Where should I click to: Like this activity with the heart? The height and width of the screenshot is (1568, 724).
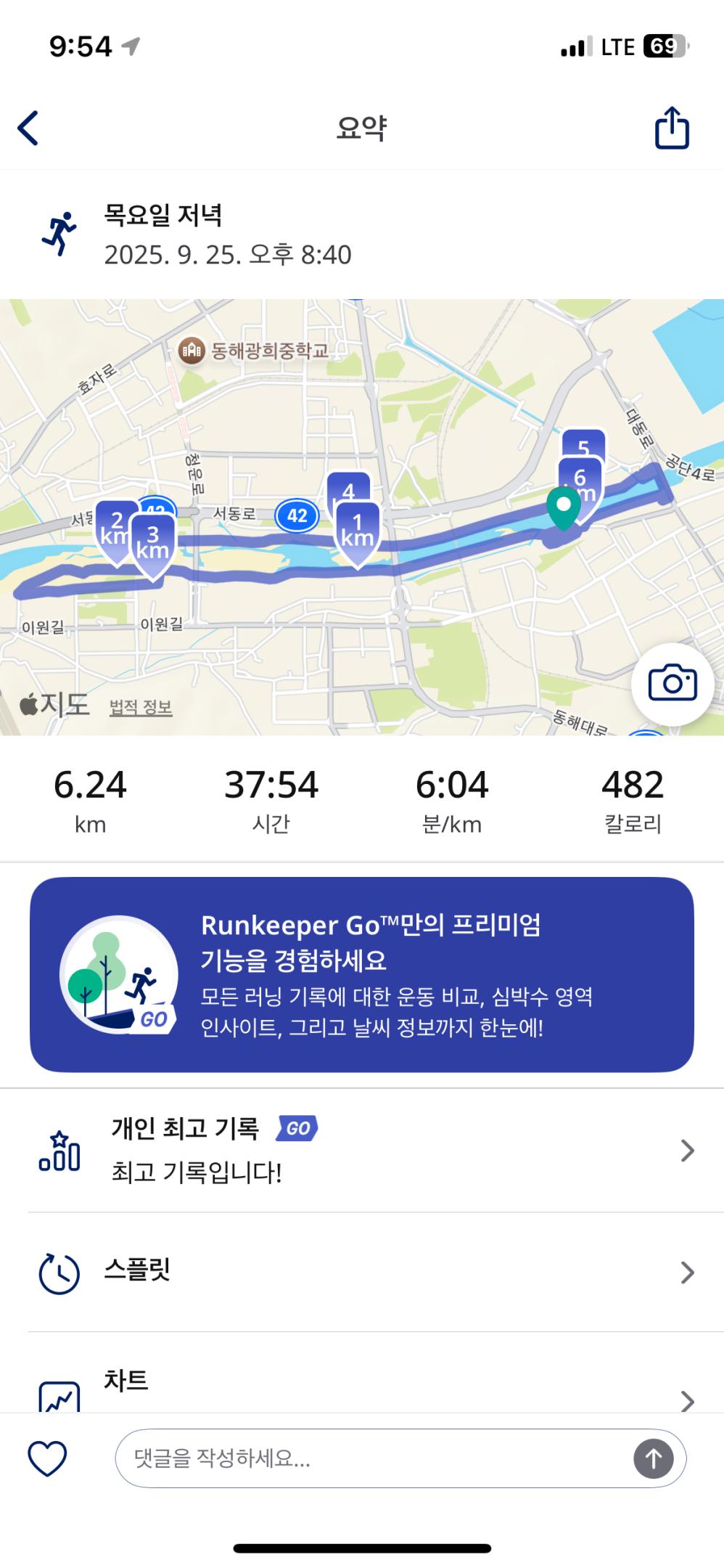[47, 1458]
